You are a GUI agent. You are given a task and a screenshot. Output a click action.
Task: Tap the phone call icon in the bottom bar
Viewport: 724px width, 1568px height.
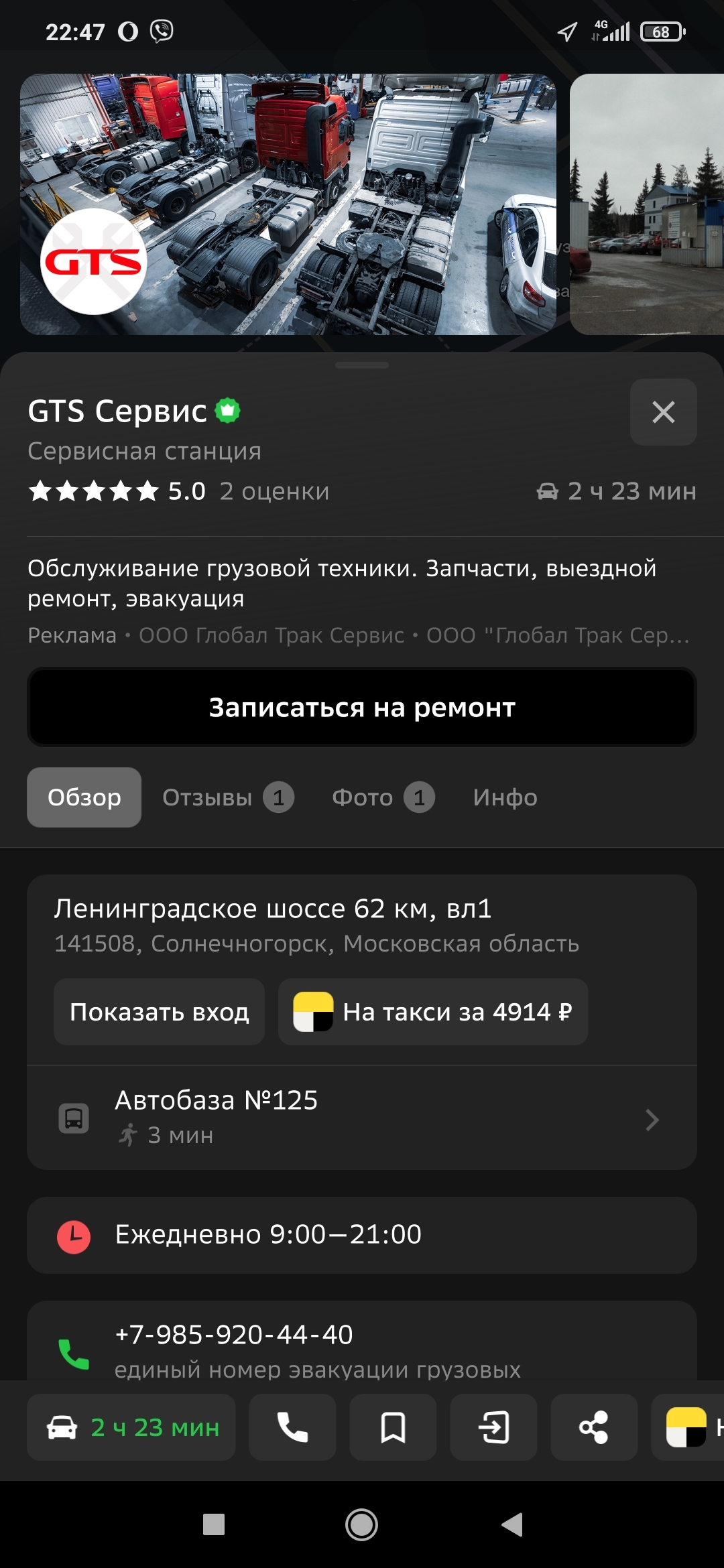point(292,1427)
